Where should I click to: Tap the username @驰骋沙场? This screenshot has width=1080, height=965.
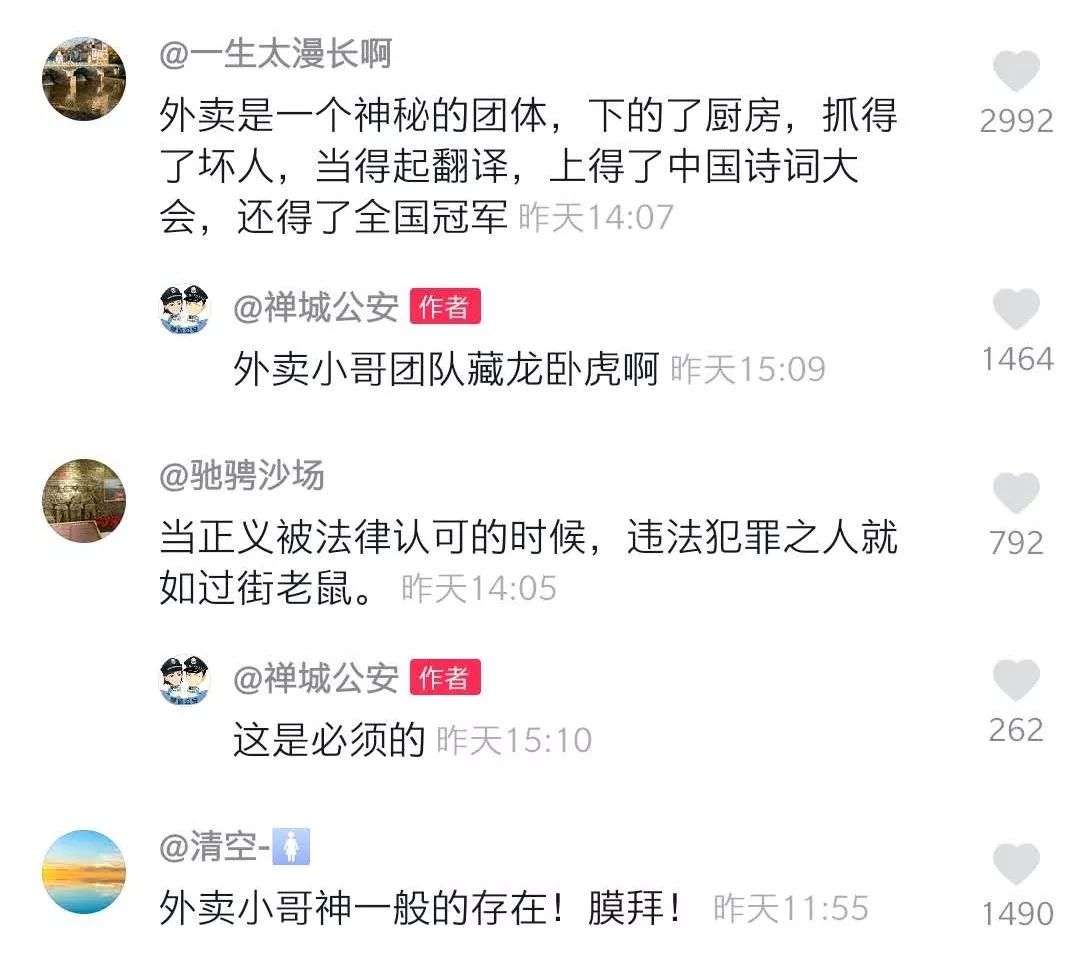[242, 476]
